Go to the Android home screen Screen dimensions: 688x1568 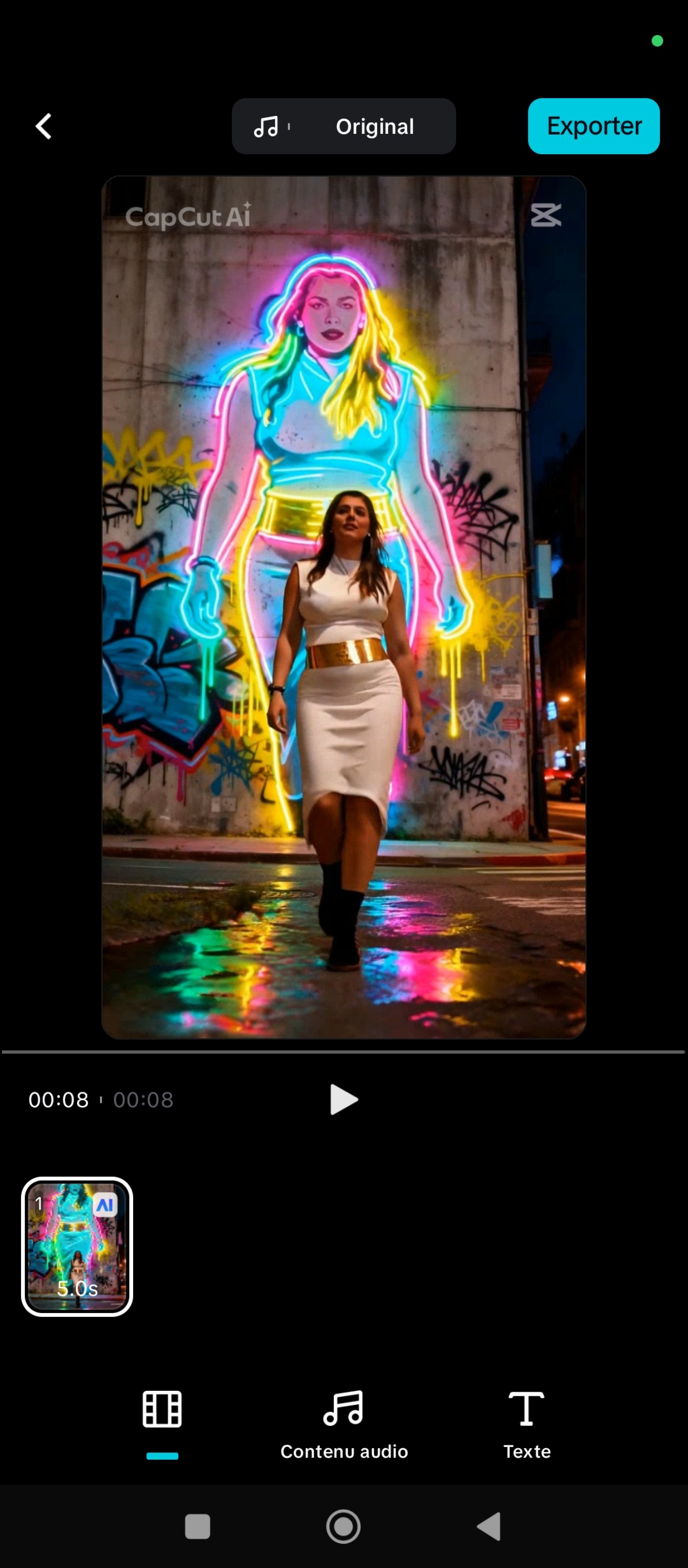(x=344, y=1527)
